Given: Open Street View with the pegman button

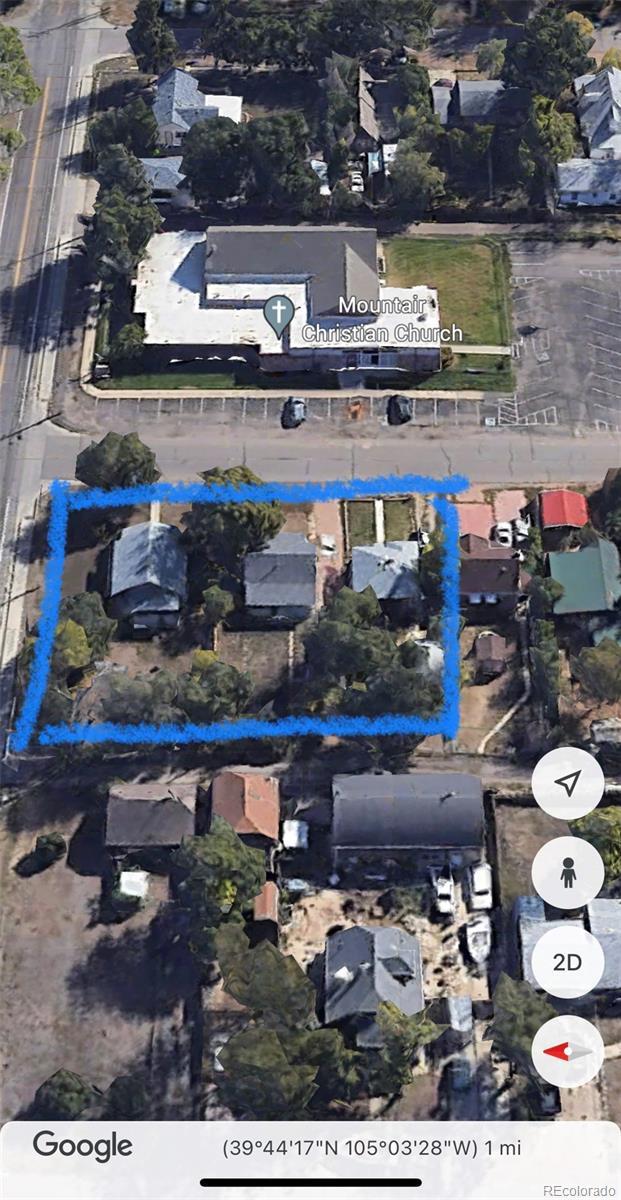Looking at the screenshot, I should pos(567,873).
